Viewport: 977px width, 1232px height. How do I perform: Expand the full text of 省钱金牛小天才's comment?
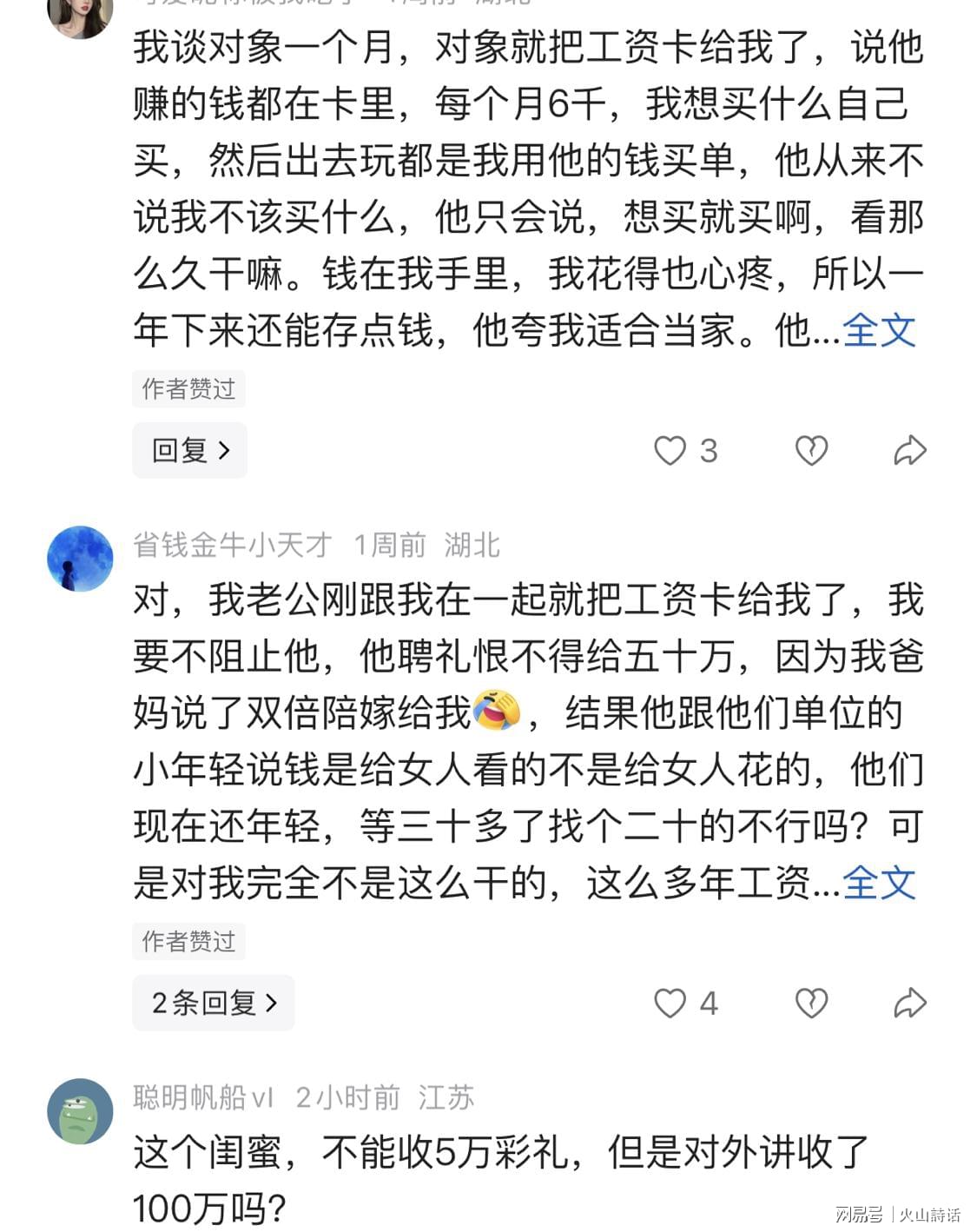point(879,884)
